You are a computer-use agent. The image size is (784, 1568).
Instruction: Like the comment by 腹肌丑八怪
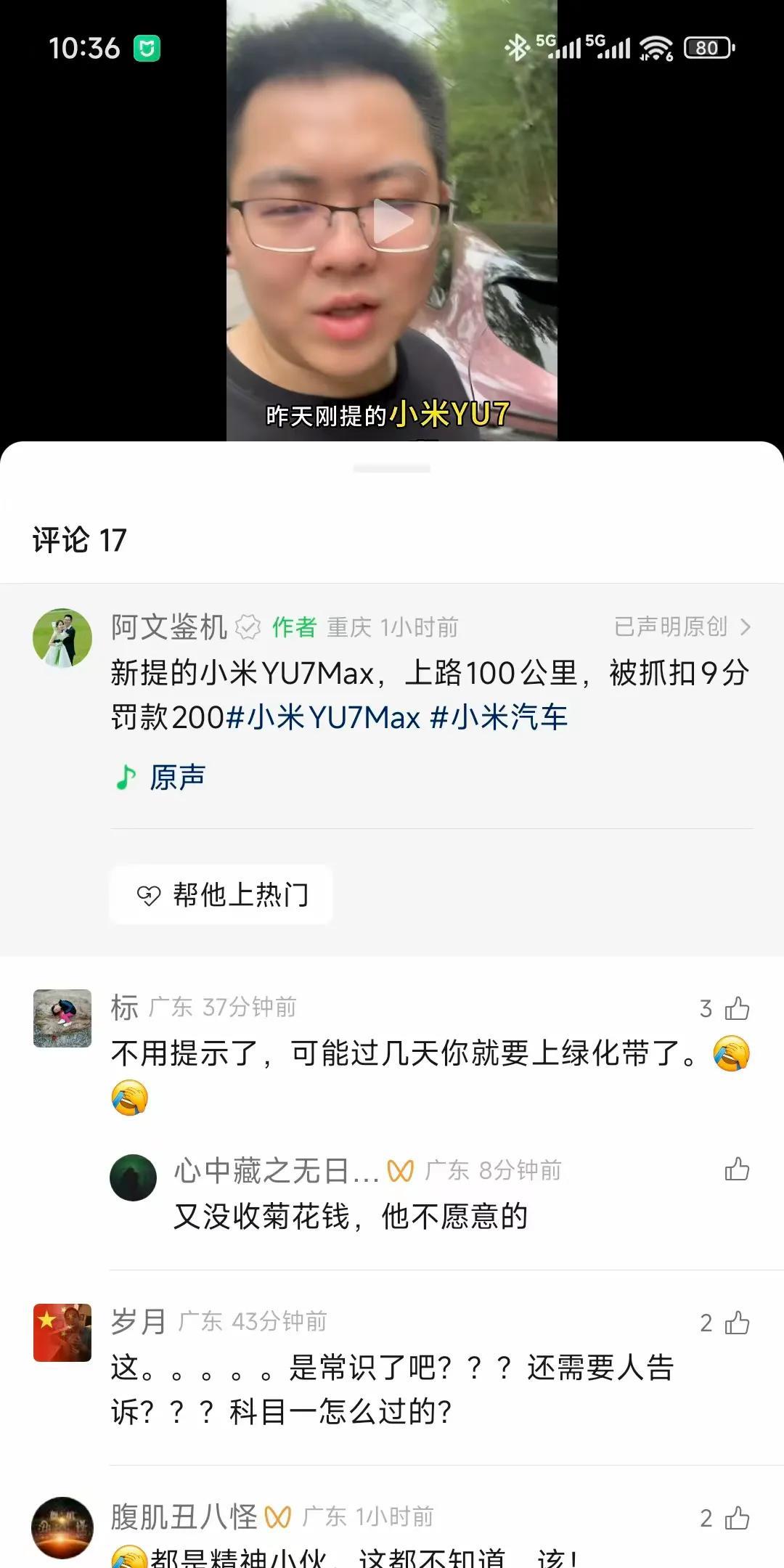pyautogui.click(x=736, y=1518)
